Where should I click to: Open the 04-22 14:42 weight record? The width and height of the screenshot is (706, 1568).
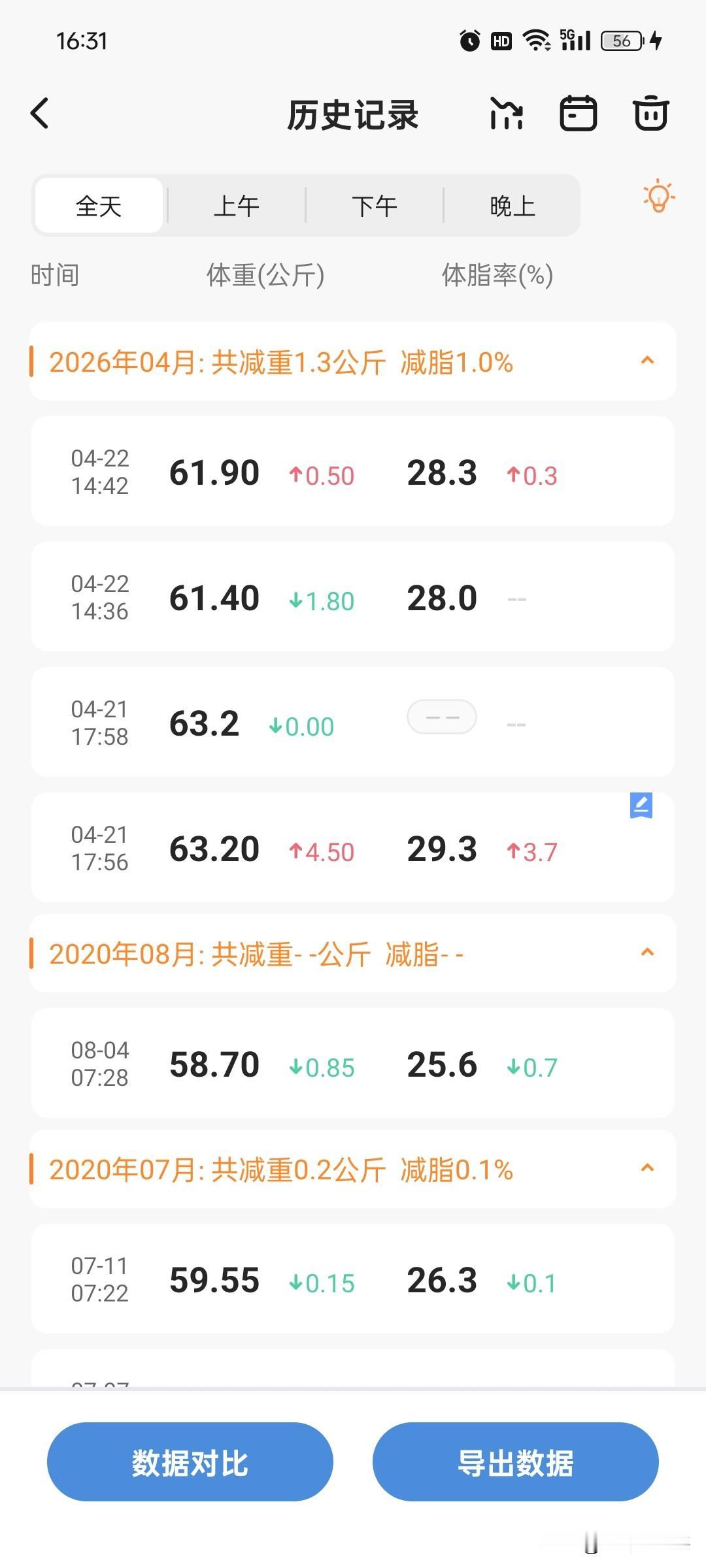353,472
